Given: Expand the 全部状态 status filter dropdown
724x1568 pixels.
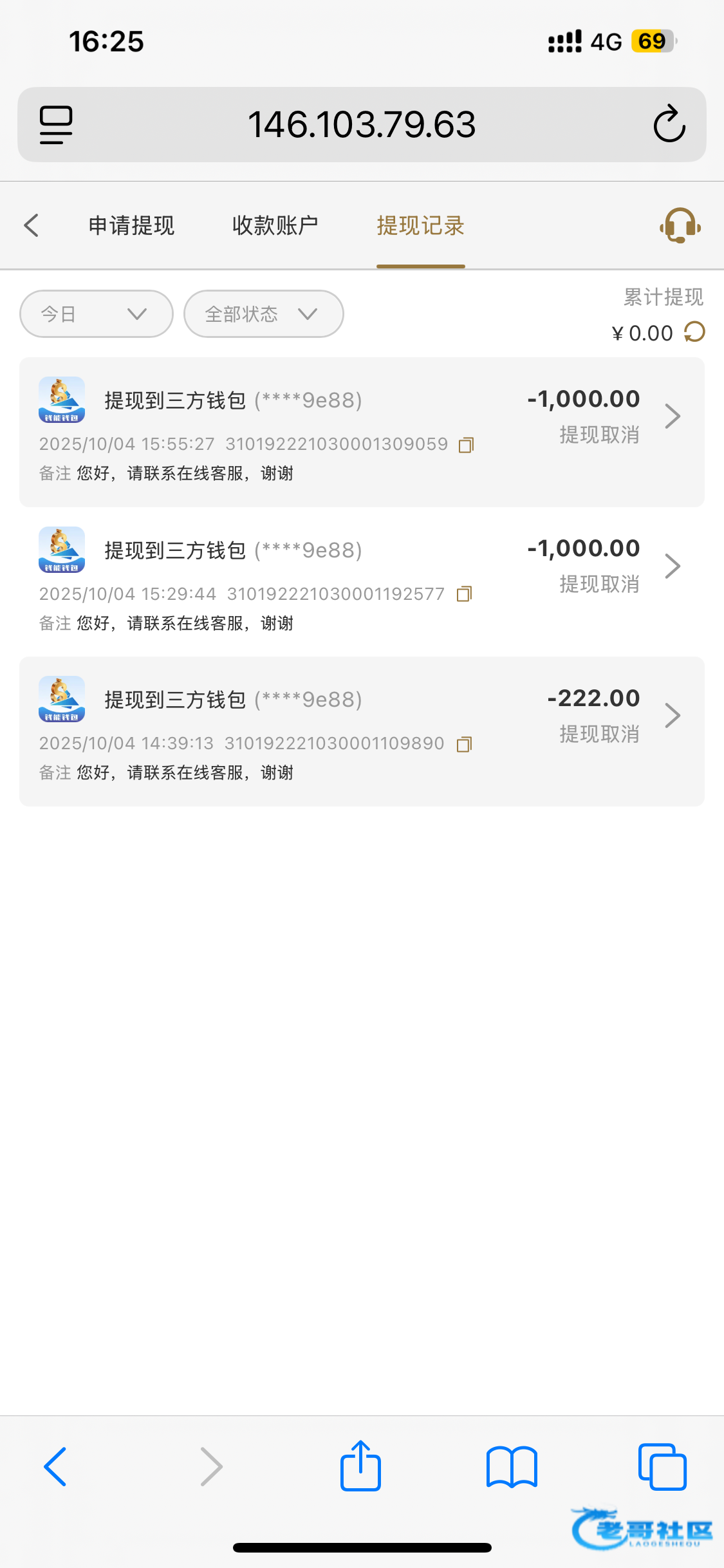Looking at the screenshot, I should [x=264, y=313].
